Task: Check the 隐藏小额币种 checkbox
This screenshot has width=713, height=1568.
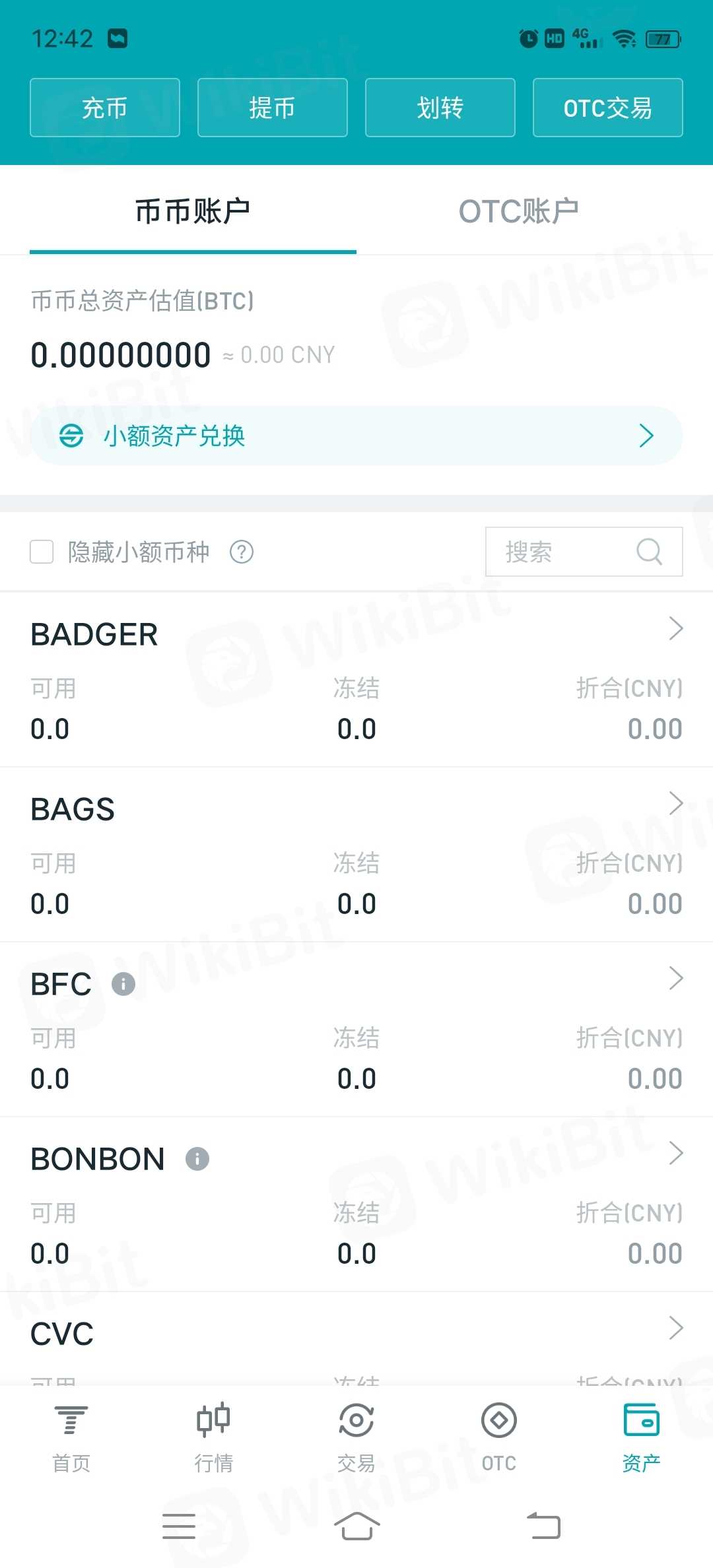Action: click(x=42, y=552)
